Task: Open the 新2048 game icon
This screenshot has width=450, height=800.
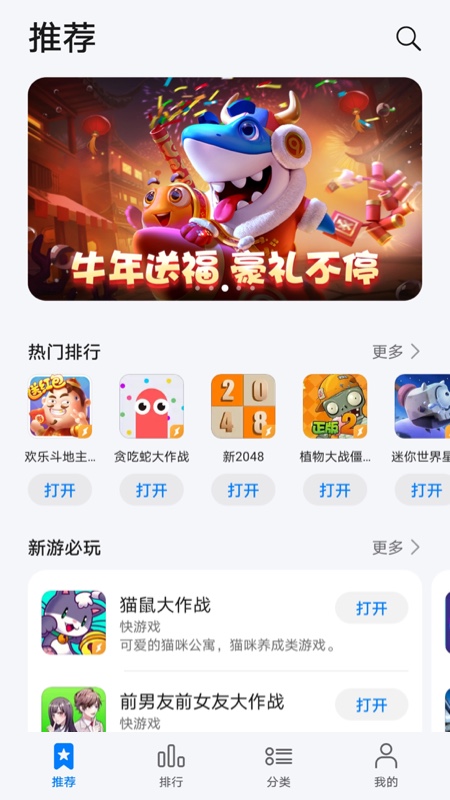Action: point(243,407)
